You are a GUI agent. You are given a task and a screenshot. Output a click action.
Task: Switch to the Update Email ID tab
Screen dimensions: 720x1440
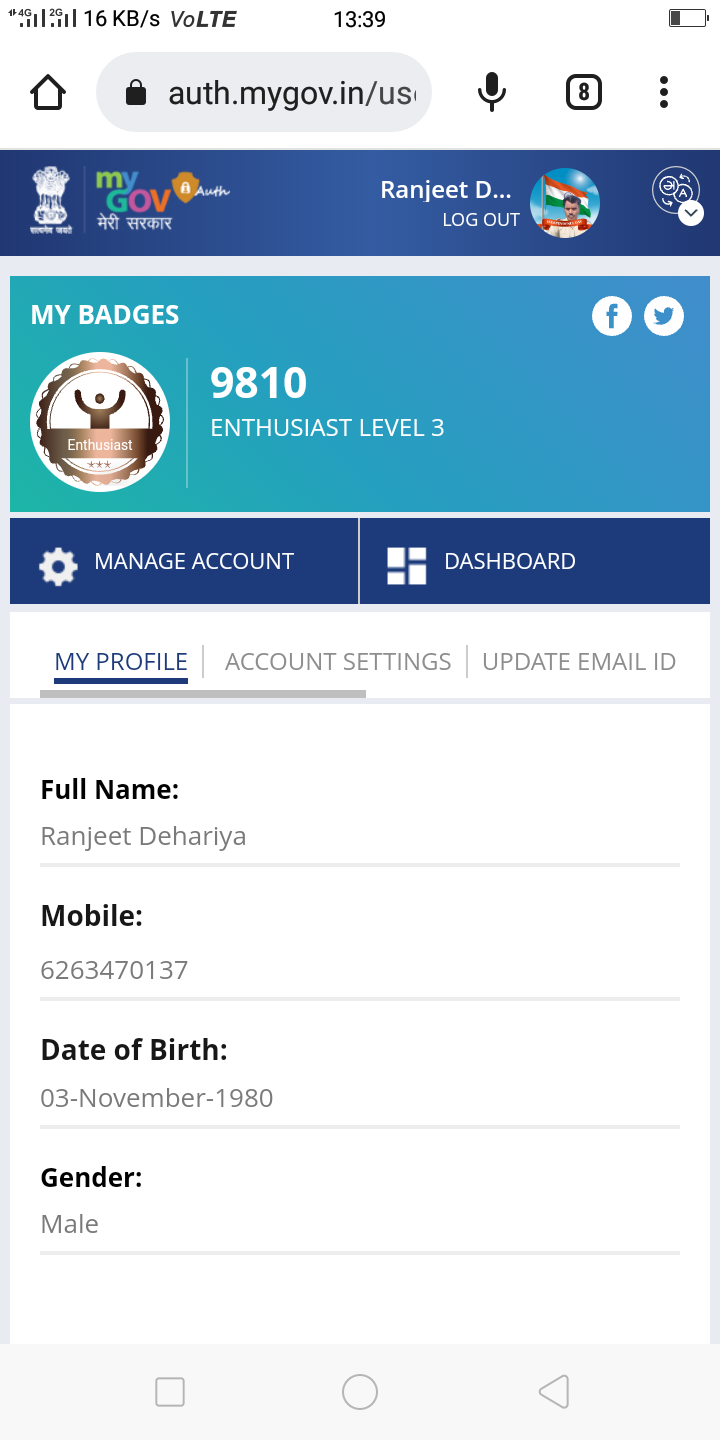(579, 661)
